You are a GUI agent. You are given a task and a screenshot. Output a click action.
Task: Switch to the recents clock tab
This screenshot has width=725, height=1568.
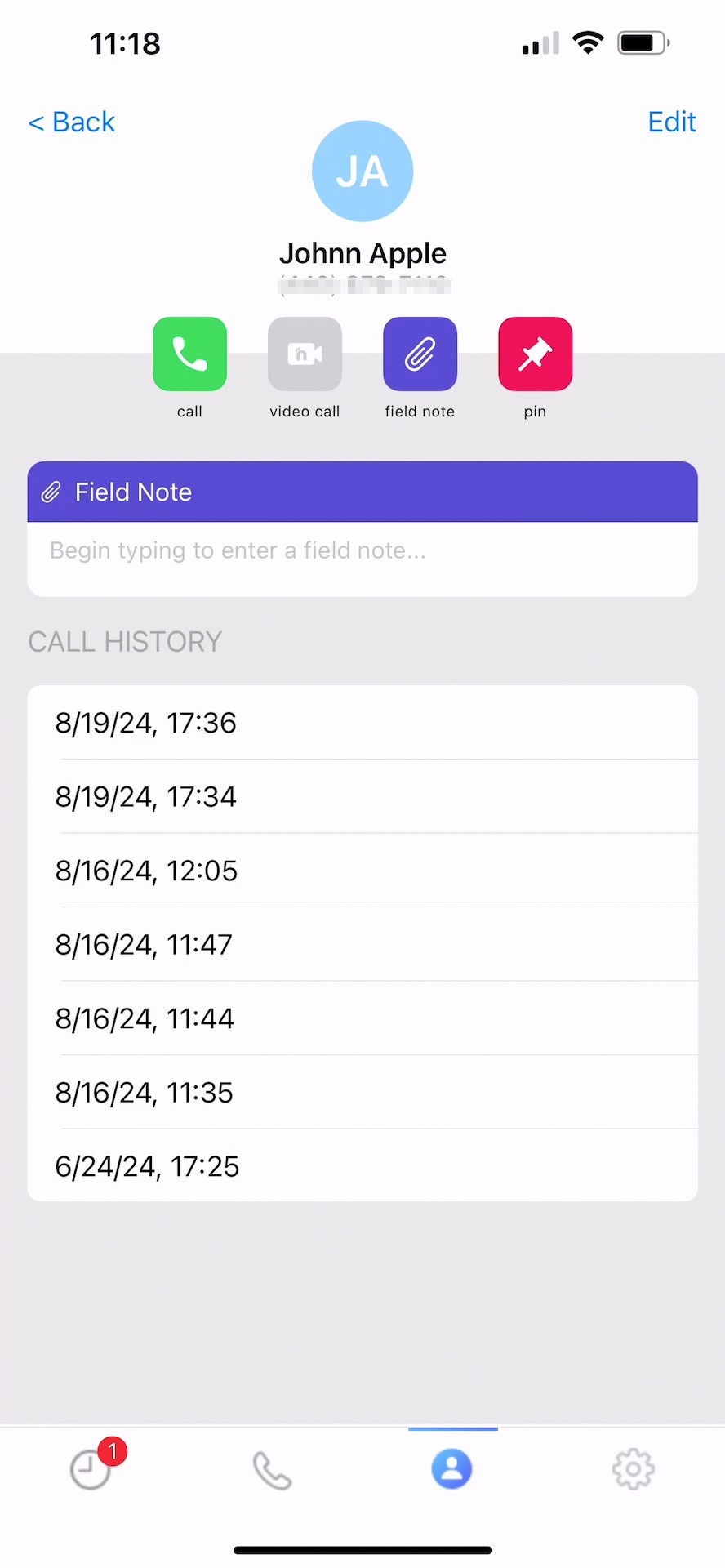[91, 1469]
